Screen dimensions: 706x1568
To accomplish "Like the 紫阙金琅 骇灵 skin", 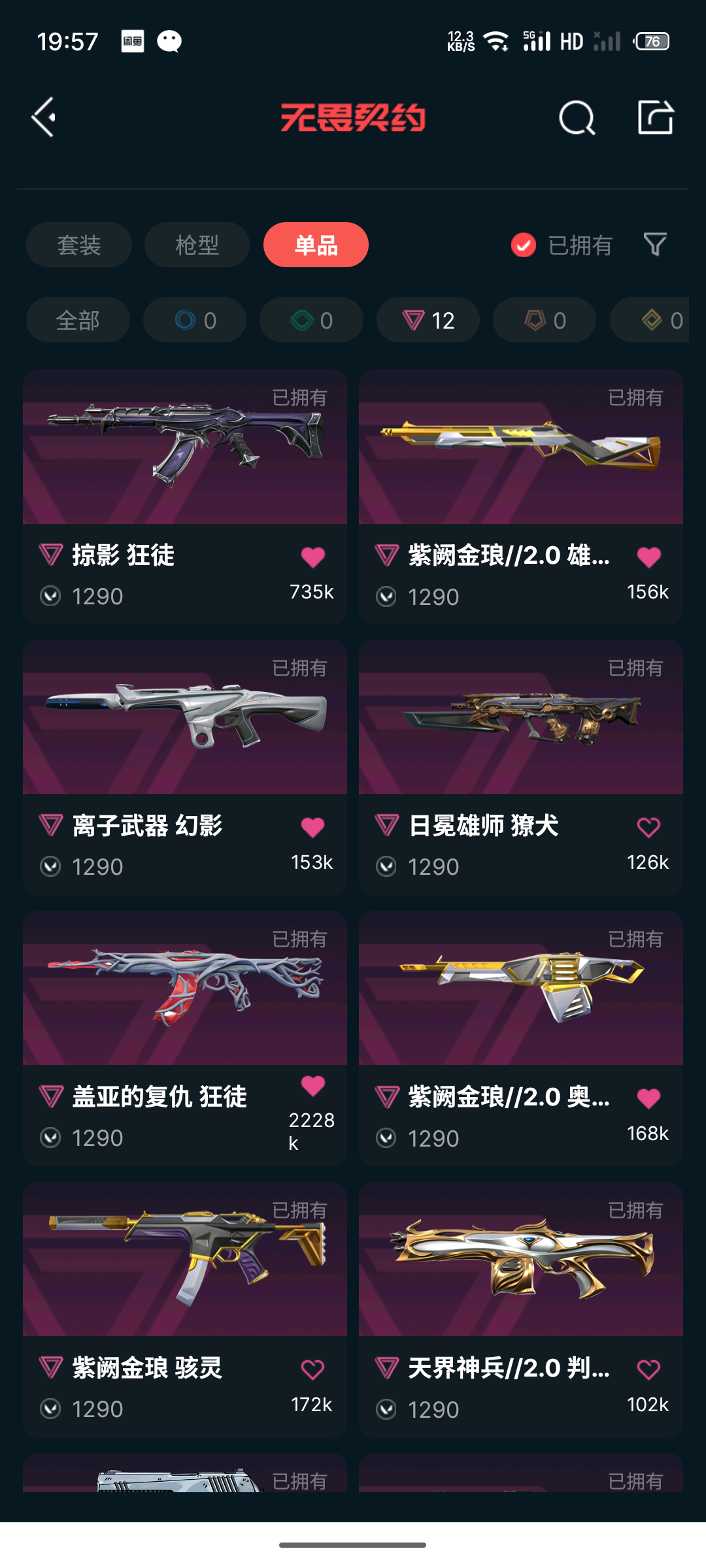I will [312, 1369].
